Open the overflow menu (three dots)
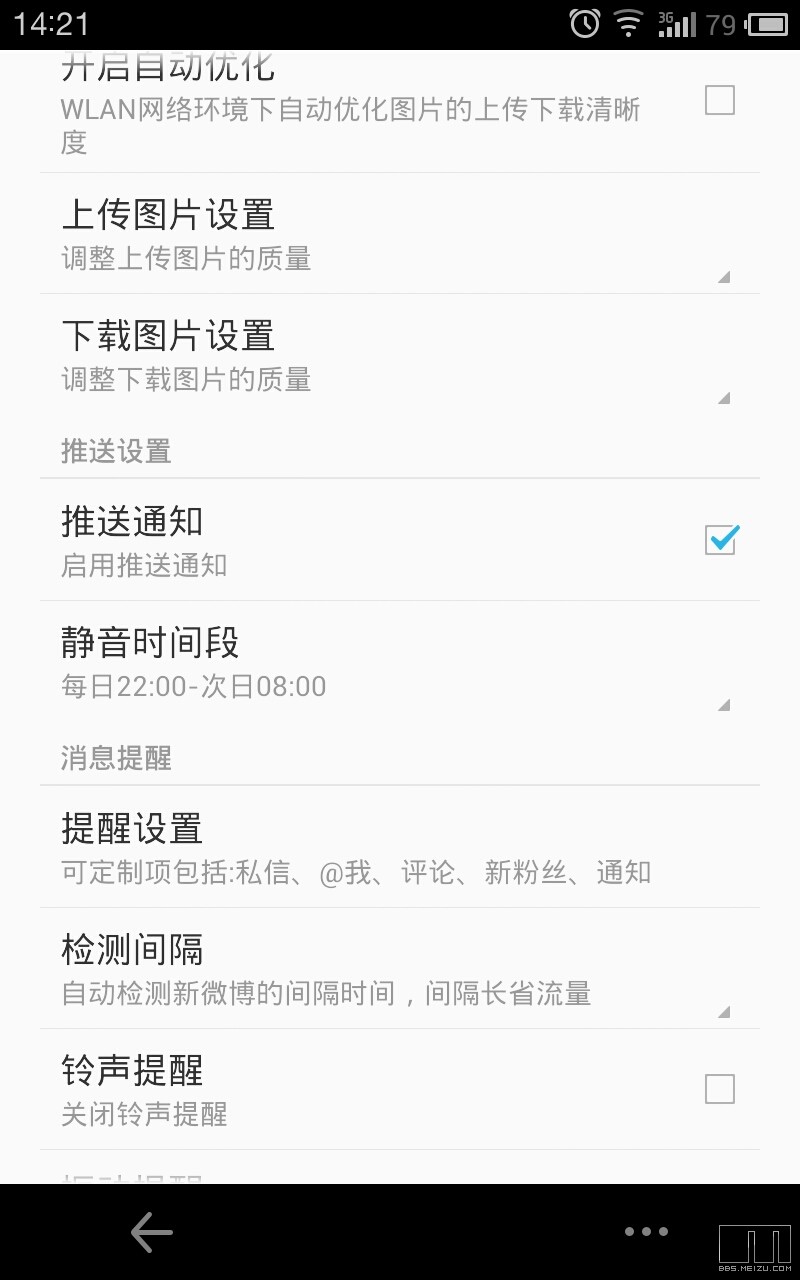The width and height of the screenshot is (800, 1280). click(646, 1232)
